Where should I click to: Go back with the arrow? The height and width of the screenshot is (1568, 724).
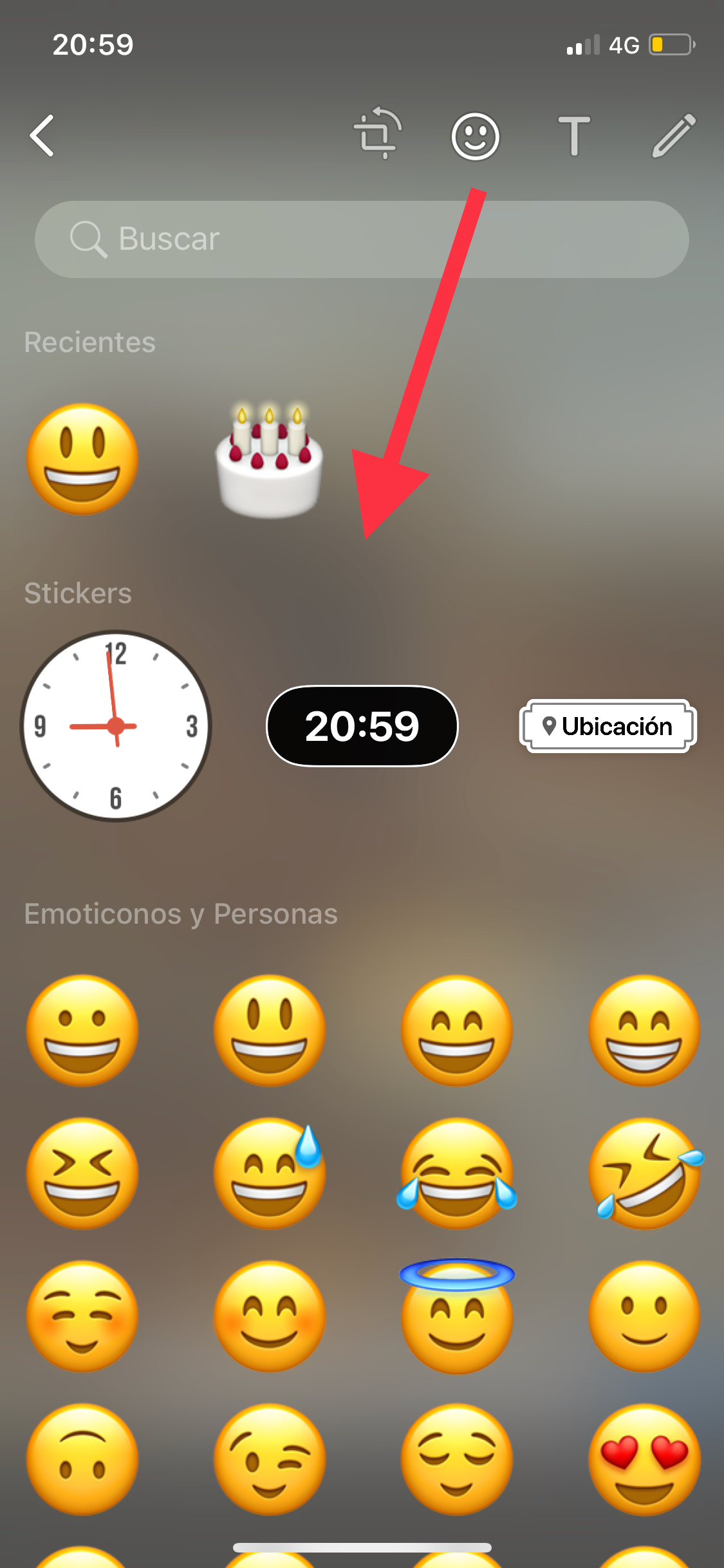pos(42,136)
